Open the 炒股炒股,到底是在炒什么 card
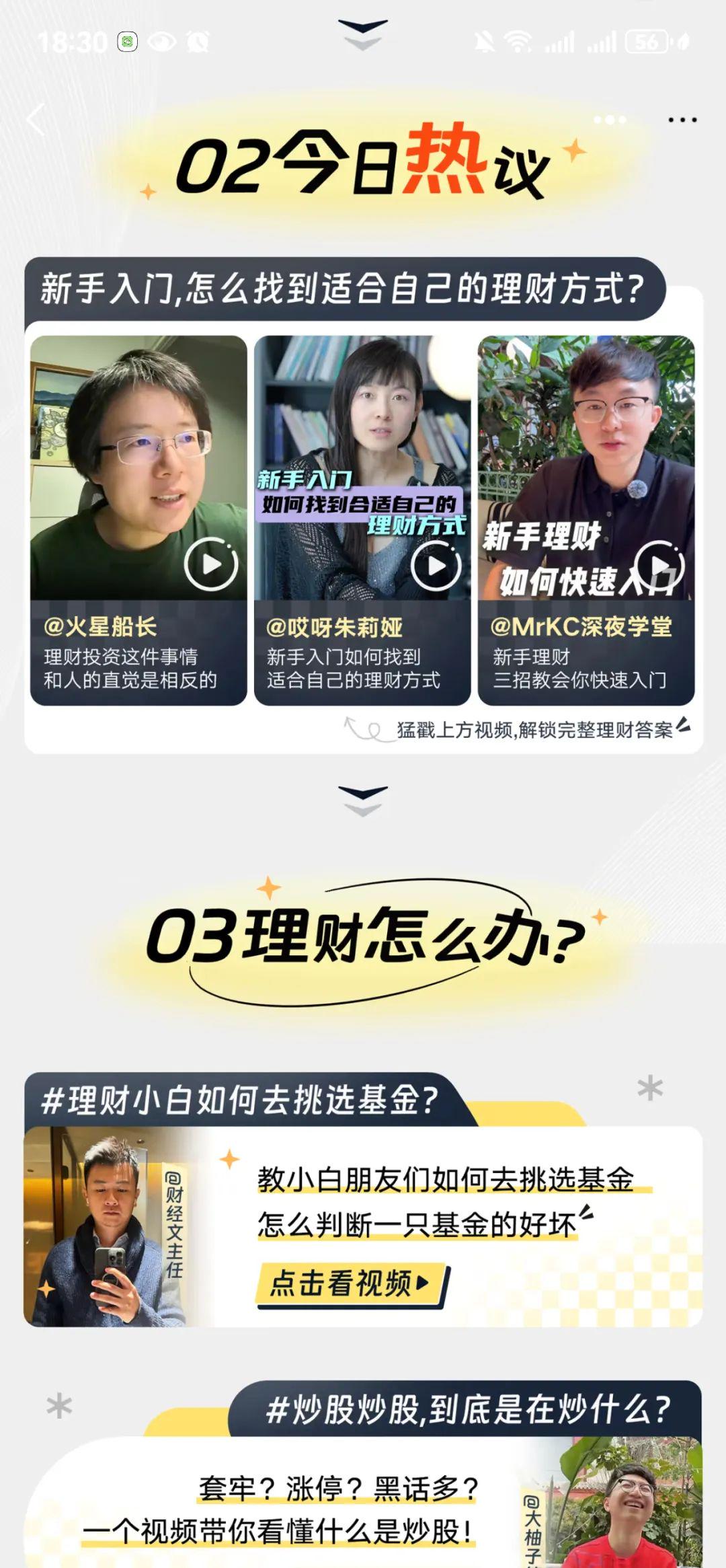 tap(363, 1500)
